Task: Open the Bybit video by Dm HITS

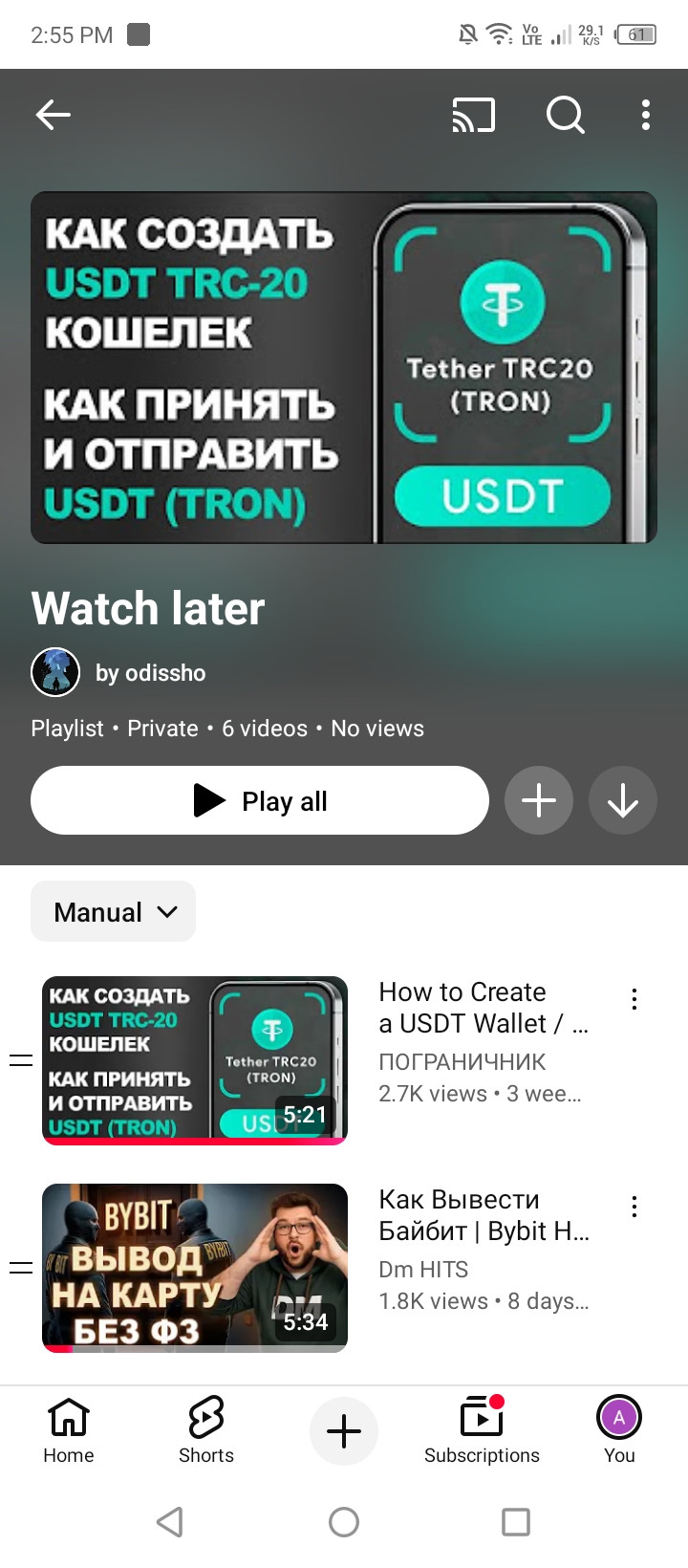Action: pos(195,1268)
